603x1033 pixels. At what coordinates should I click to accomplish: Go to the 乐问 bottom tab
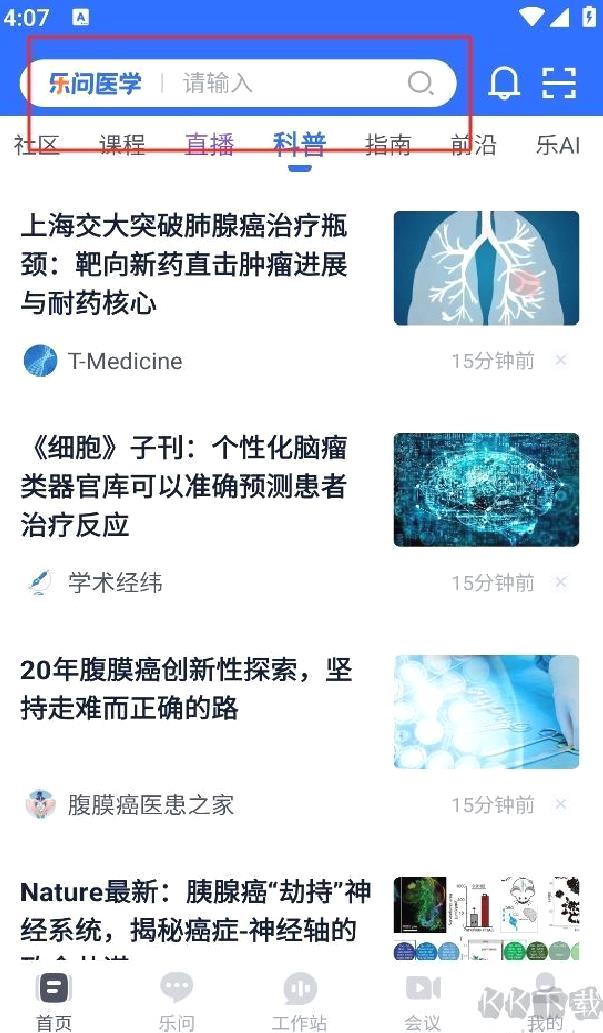pos(177,1001)
